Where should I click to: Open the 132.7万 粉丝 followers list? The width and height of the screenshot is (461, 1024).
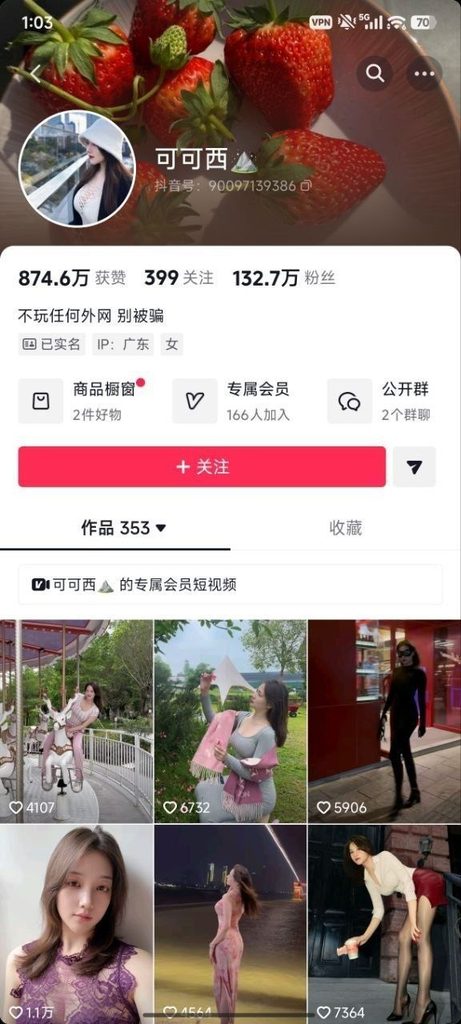284,278
